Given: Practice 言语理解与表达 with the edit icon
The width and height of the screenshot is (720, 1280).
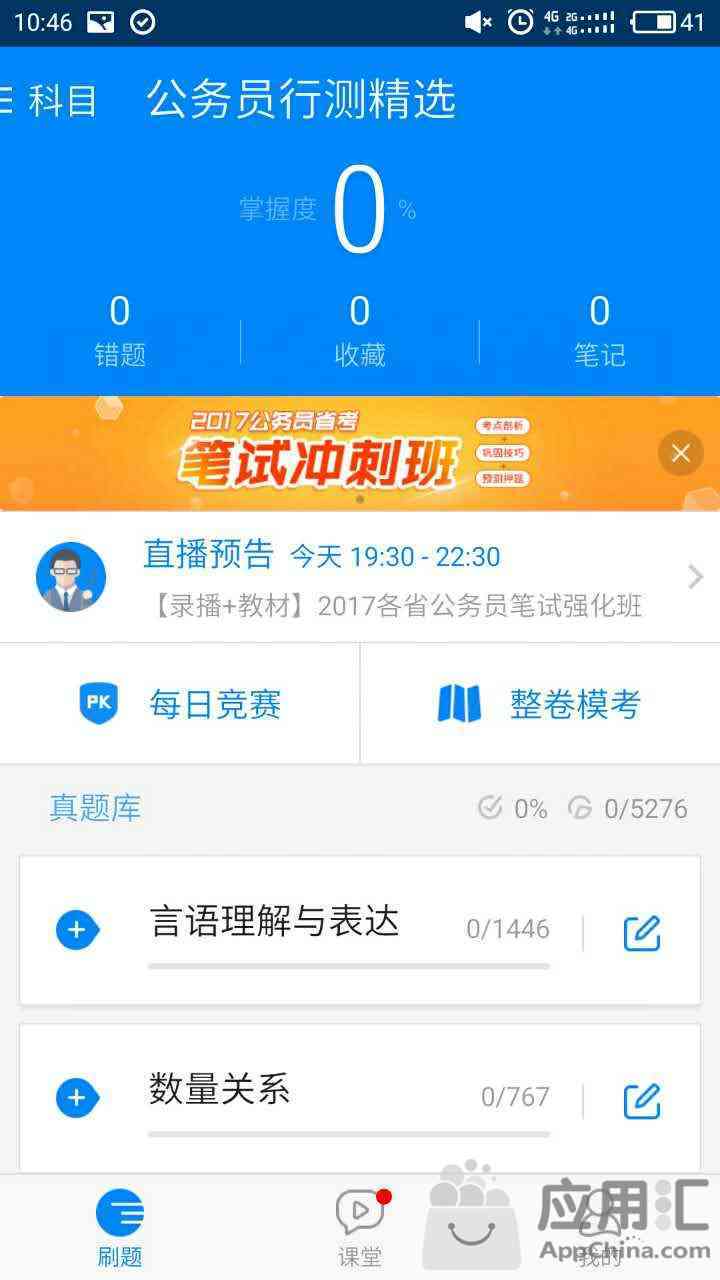Looking at the screenshot, I should (642, 932).
